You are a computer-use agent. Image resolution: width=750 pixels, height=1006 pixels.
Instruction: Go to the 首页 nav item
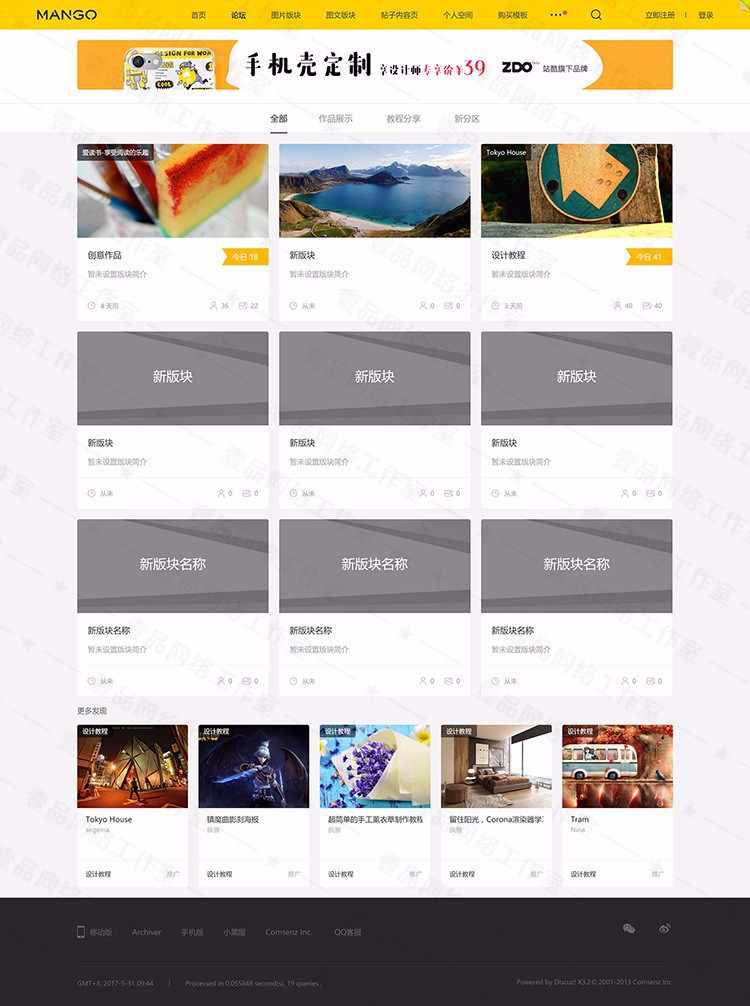point(198,15)
